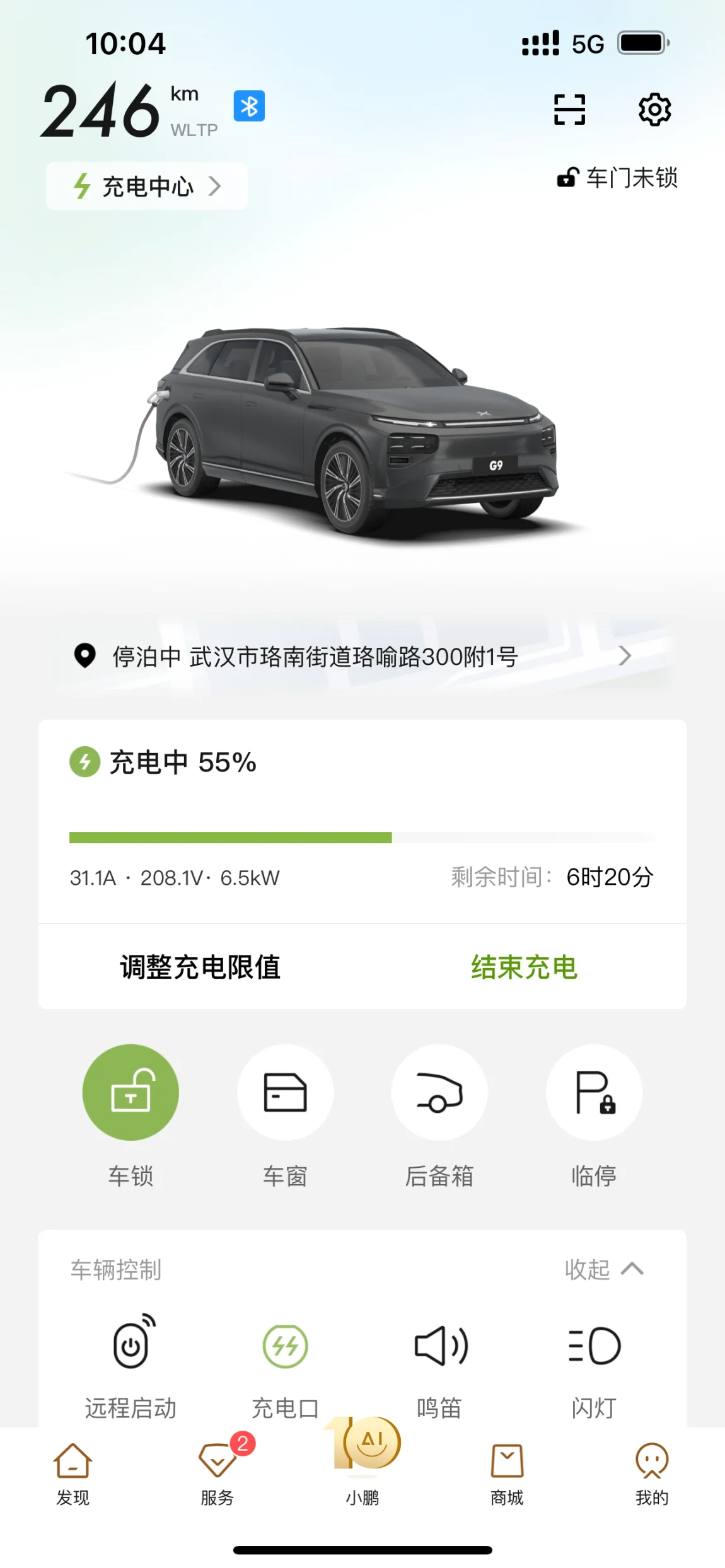Open settings gear icon
Viewport: 725px width, 1568px height.
[x=654, y=110]
